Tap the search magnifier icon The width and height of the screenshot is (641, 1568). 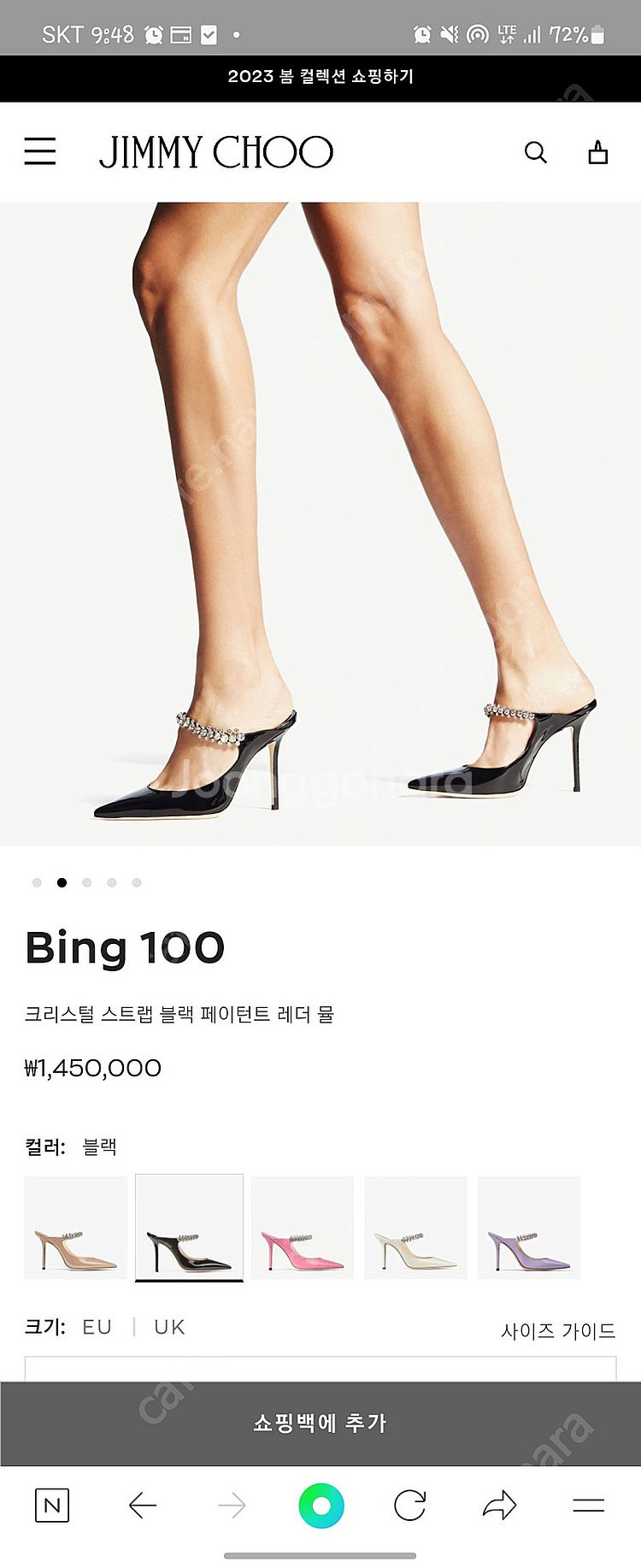[537, 152]
